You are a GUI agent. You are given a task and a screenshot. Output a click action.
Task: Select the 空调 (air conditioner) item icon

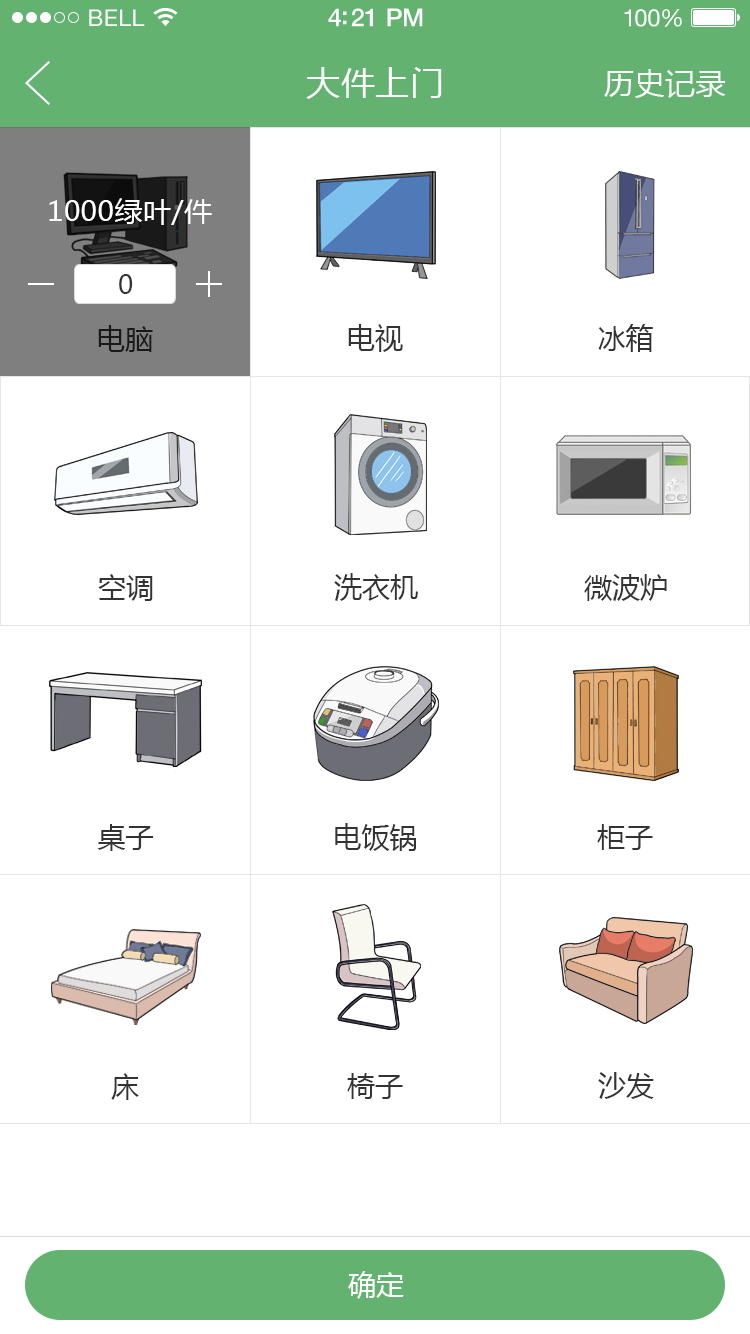click(x=125, y=472)
